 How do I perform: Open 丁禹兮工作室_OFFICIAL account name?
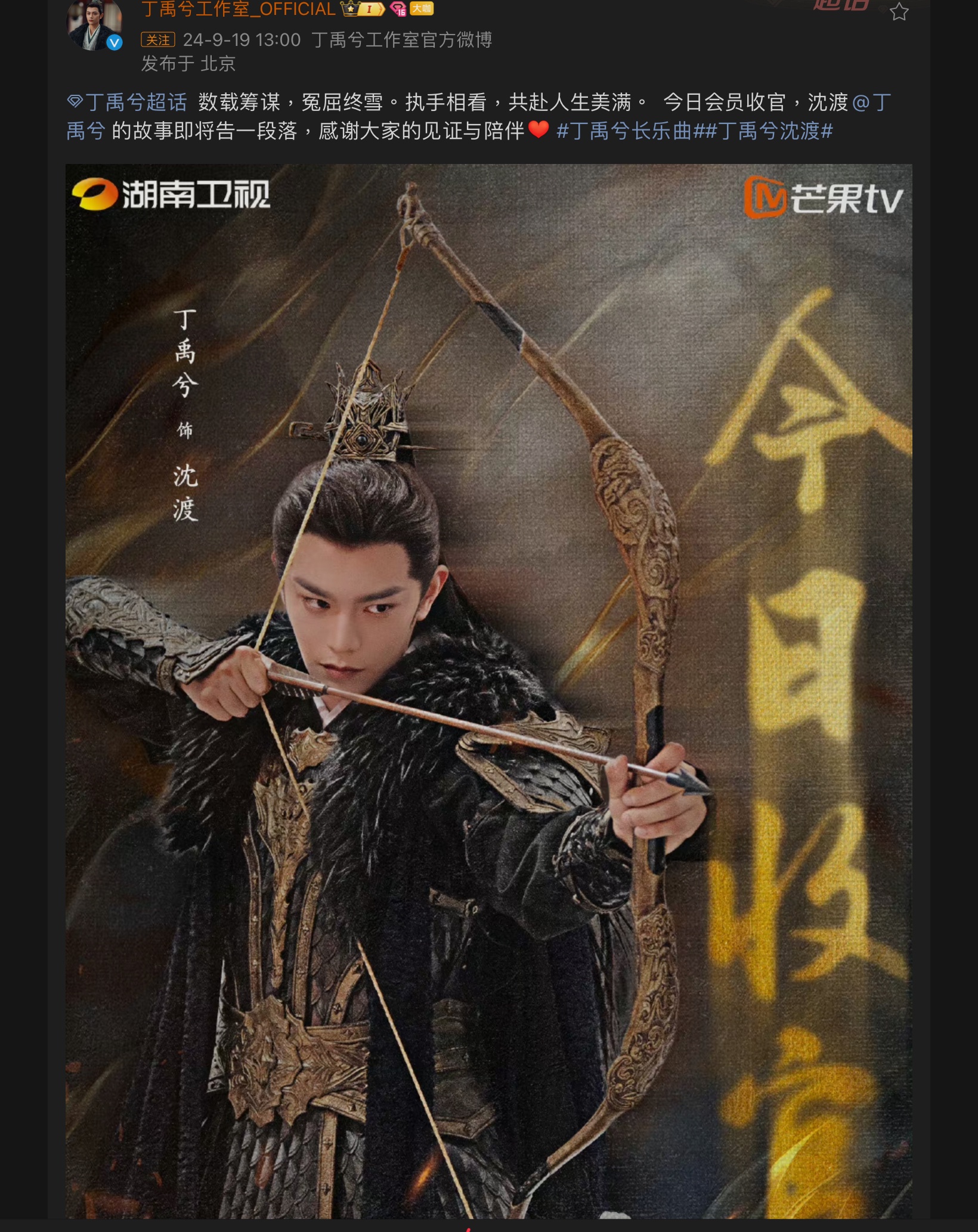[x=239, y=9]
